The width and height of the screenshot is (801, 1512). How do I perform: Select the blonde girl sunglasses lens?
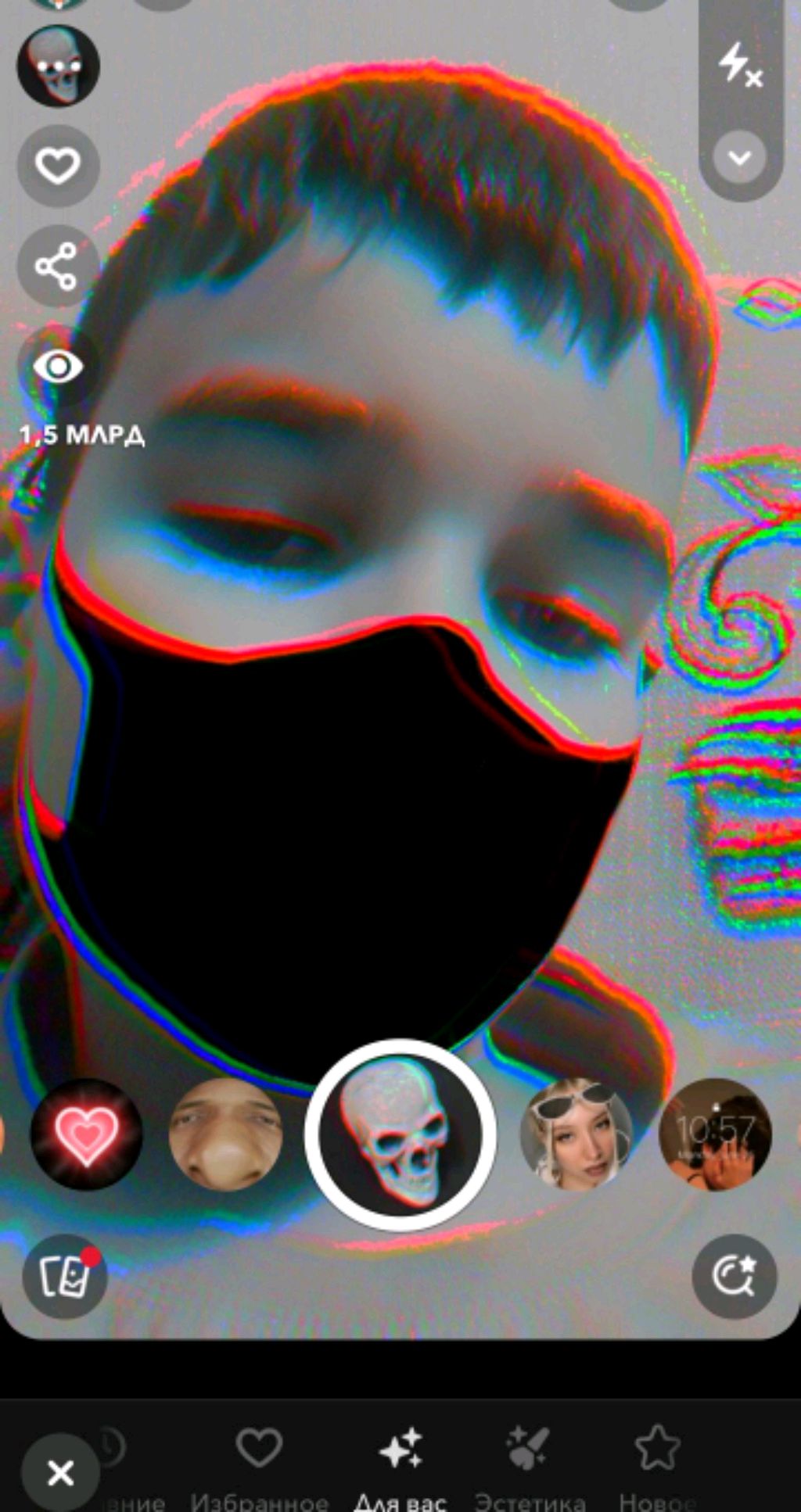point(577,1134)
